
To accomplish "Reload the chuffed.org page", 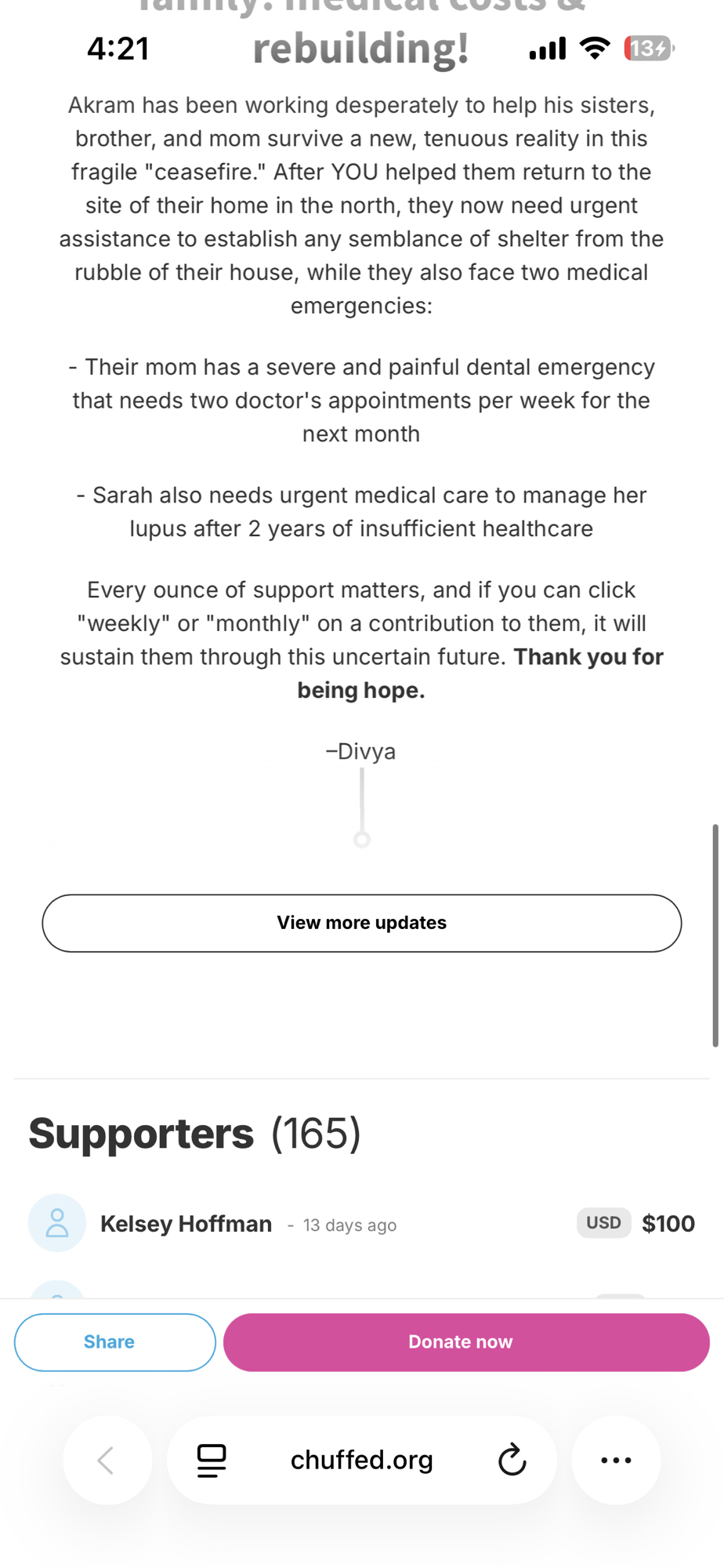I will click(x=512, y=1460).
